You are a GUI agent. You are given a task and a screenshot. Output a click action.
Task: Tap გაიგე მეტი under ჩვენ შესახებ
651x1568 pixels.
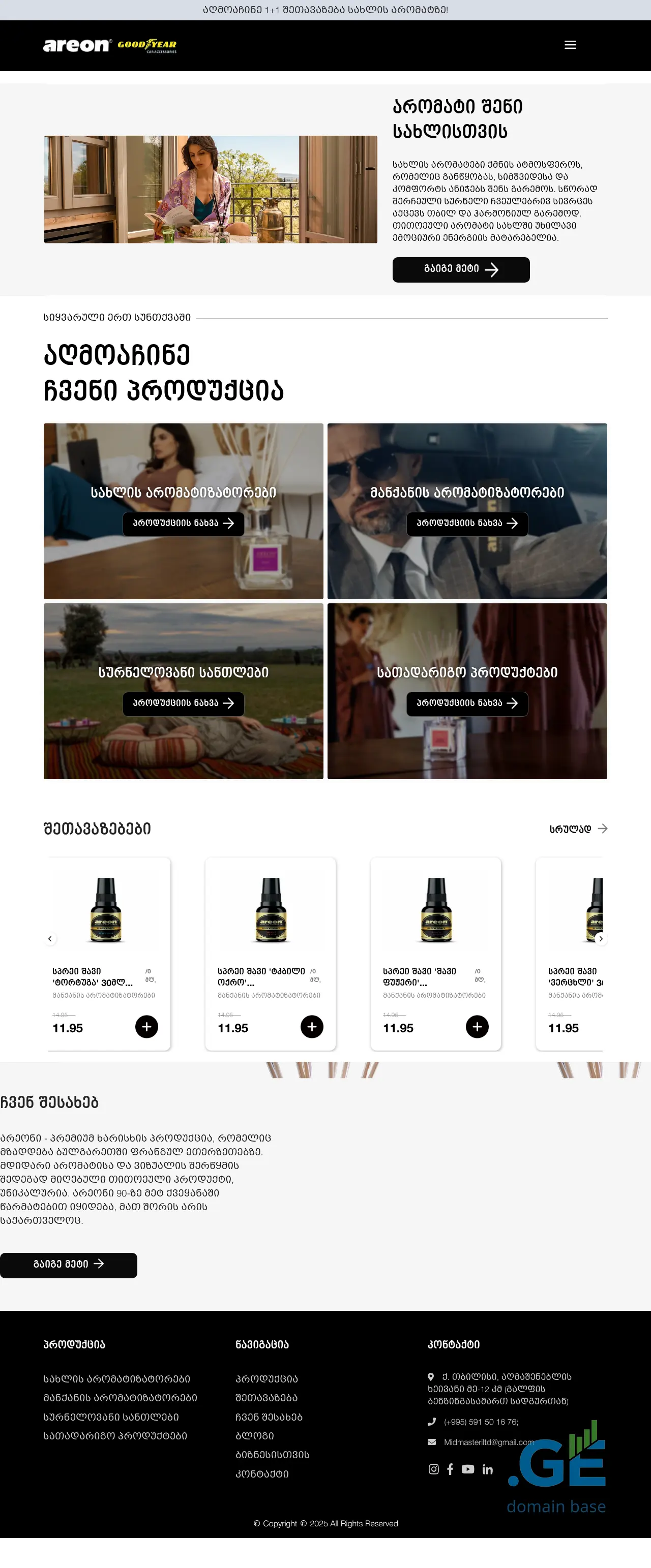pyautogui.click(x=68, y=1264)
